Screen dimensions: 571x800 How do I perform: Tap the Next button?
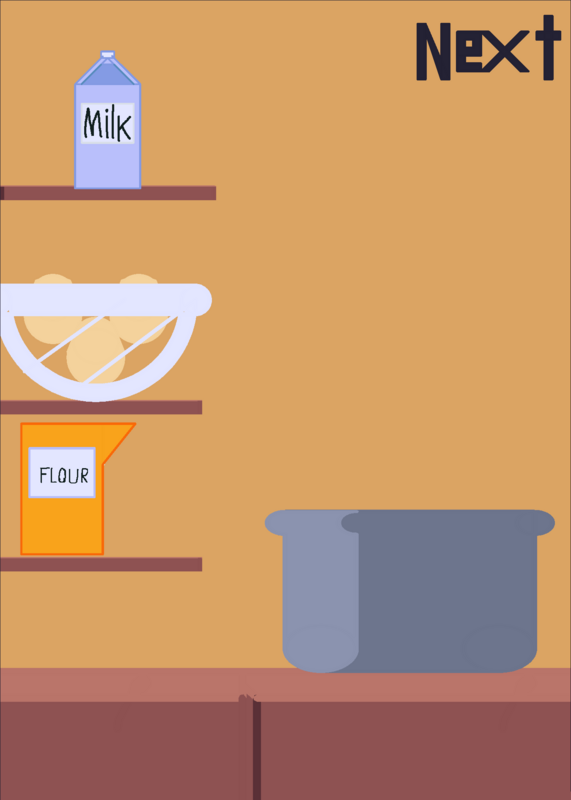485,48
